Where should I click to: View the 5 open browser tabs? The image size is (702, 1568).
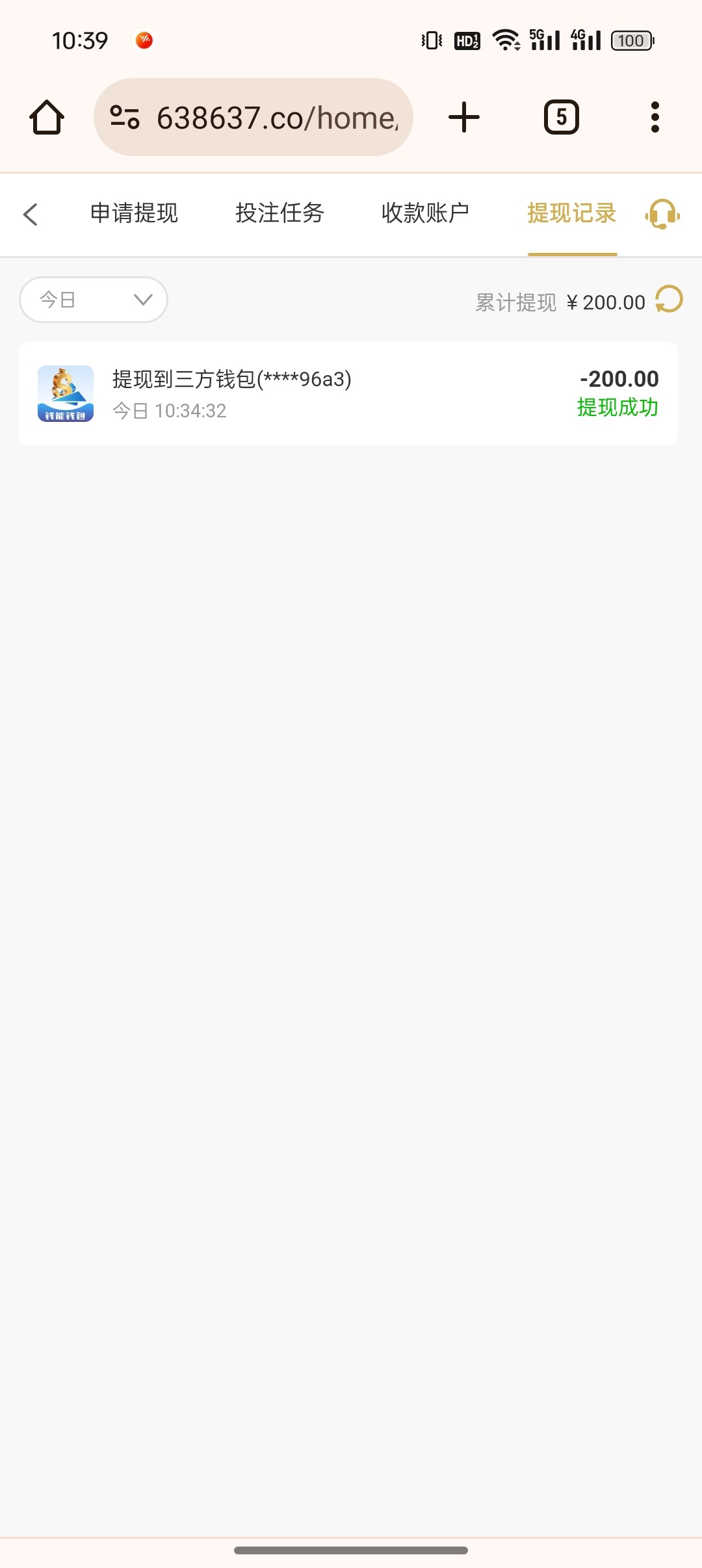(562, 118)
